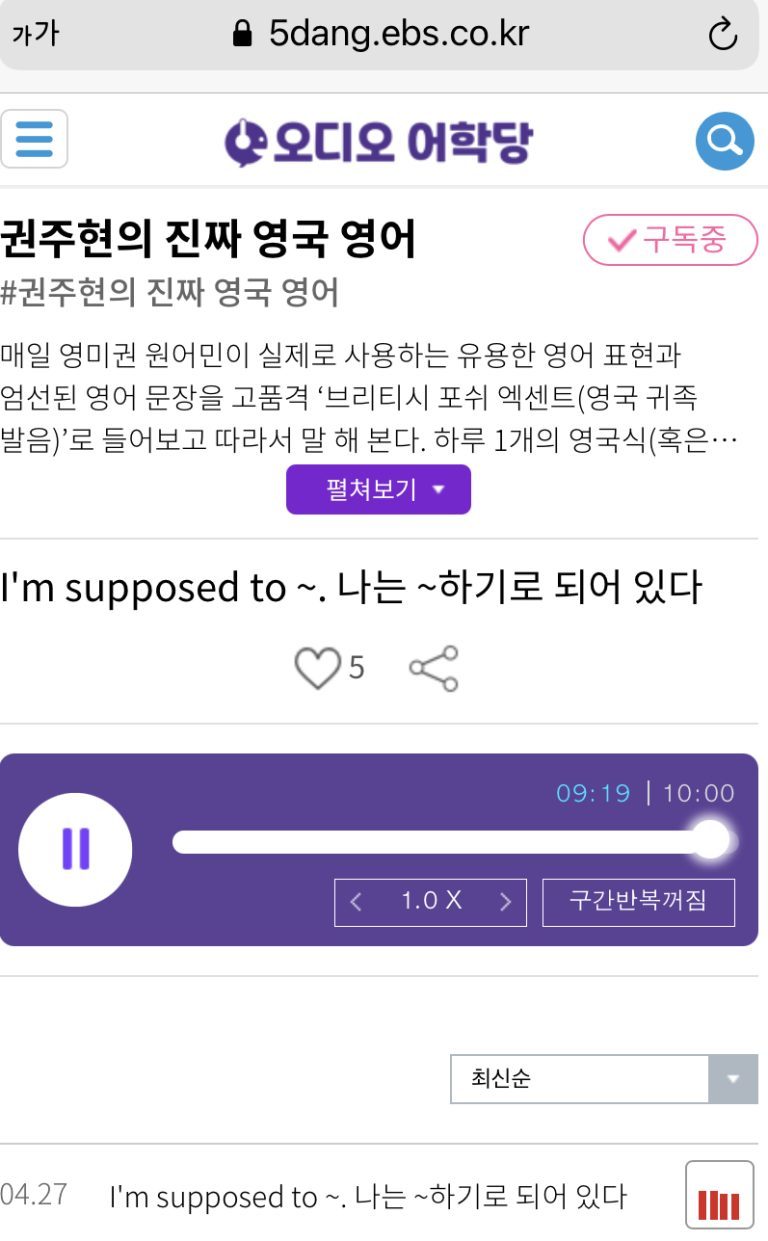768x1241 pixels.
Task: Share this episode
Action: (x=433, y=668)
